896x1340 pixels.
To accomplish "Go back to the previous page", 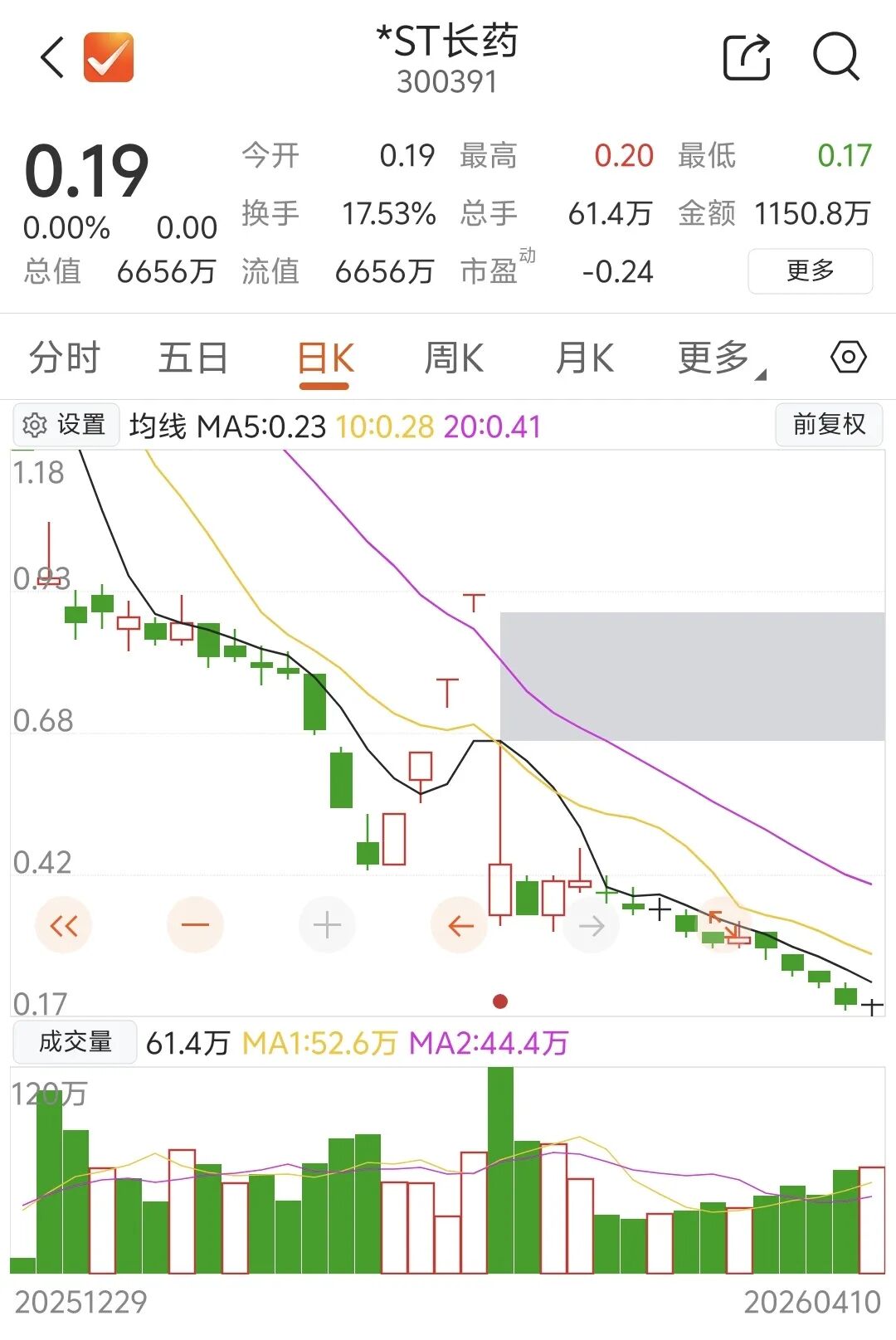I will coord(51,57).
